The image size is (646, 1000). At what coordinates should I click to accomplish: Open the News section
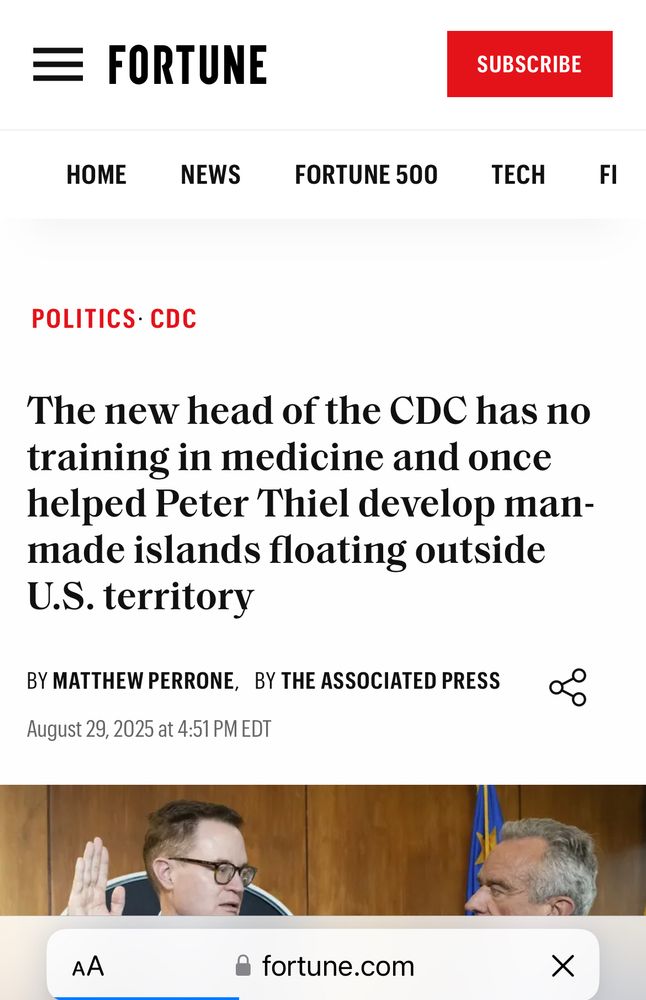(x=210, y=175)
